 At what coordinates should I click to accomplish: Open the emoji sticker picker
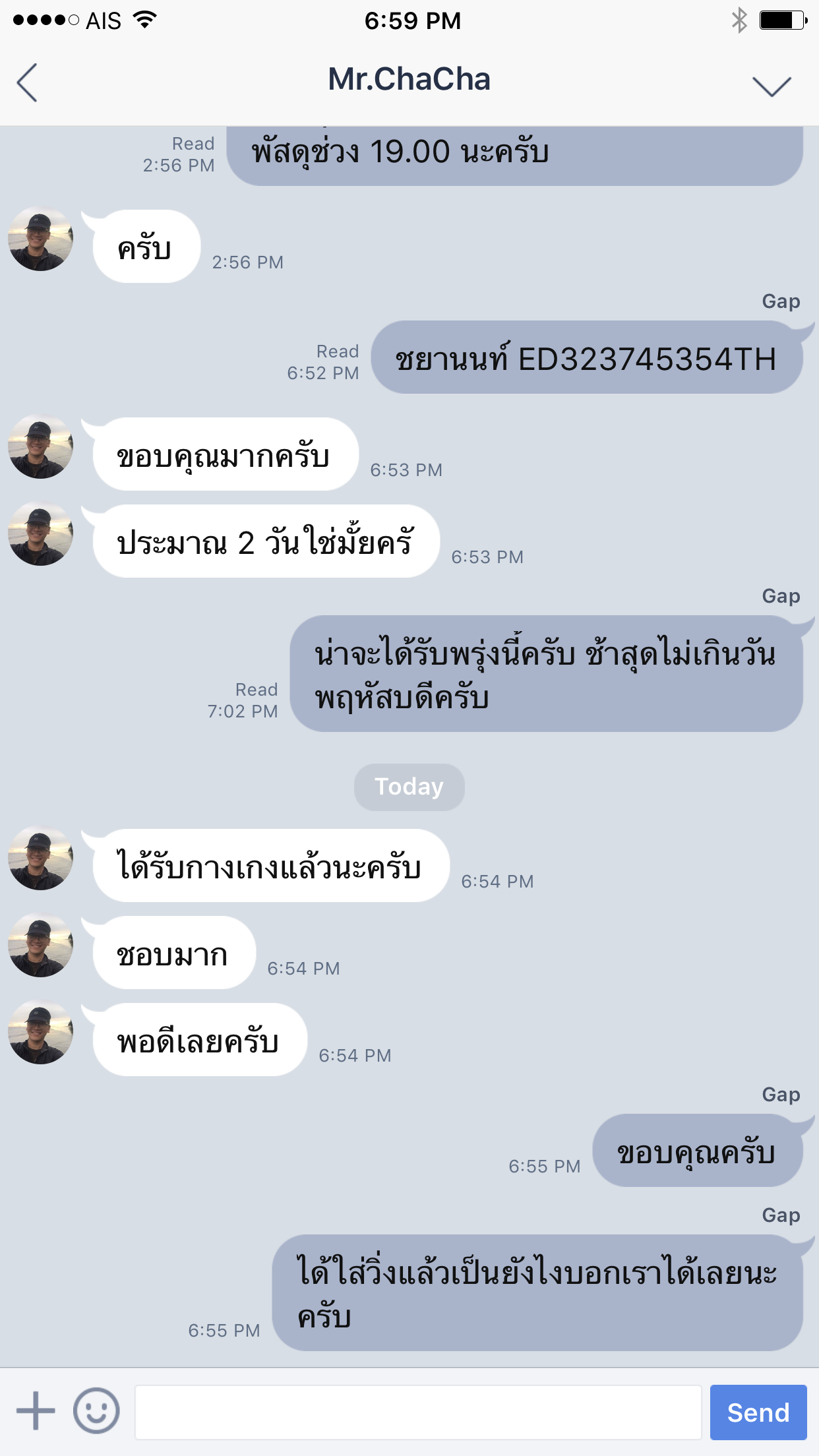point(96,1411)
